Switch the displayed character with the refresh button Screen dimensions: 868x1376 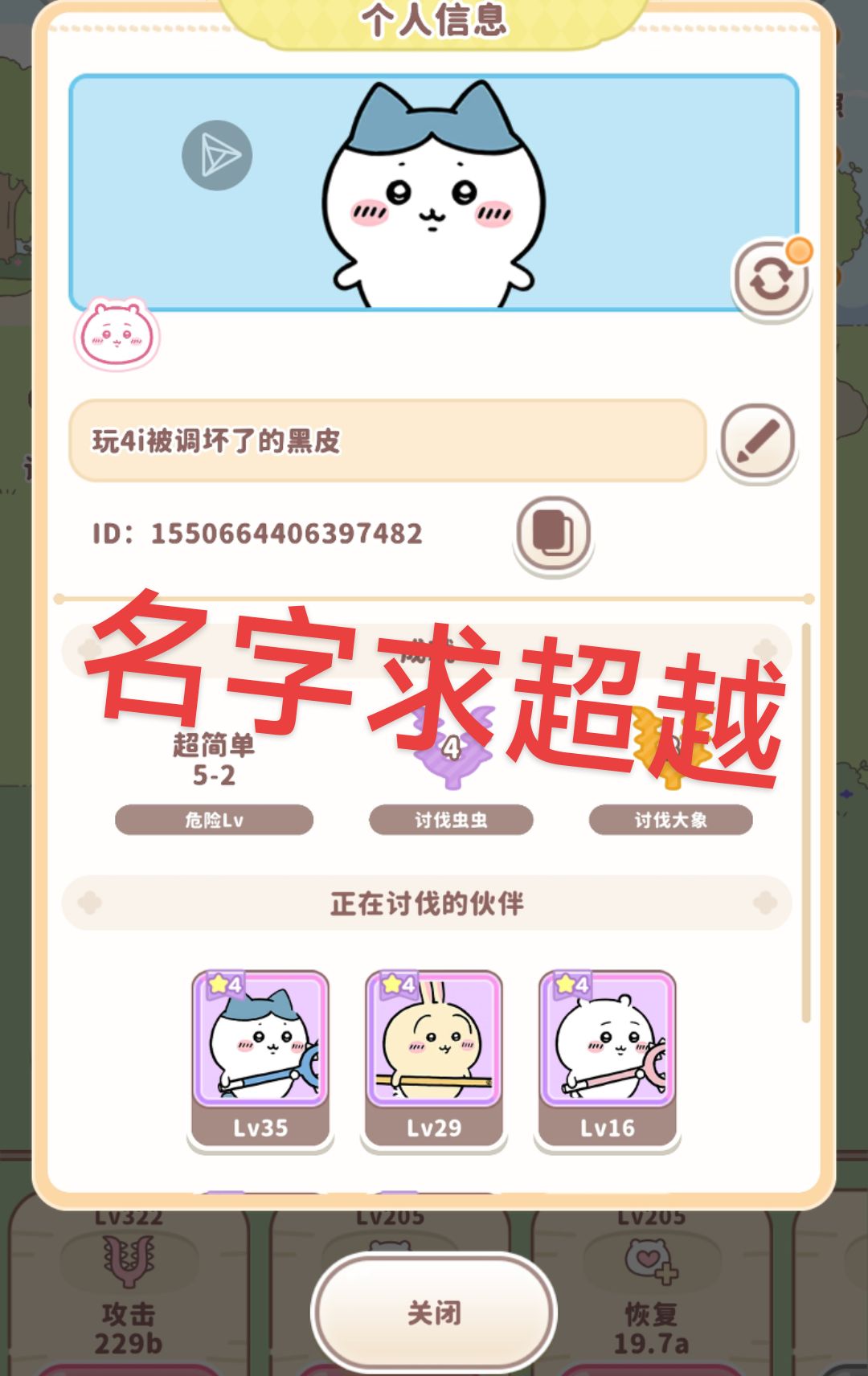(770, 280)
